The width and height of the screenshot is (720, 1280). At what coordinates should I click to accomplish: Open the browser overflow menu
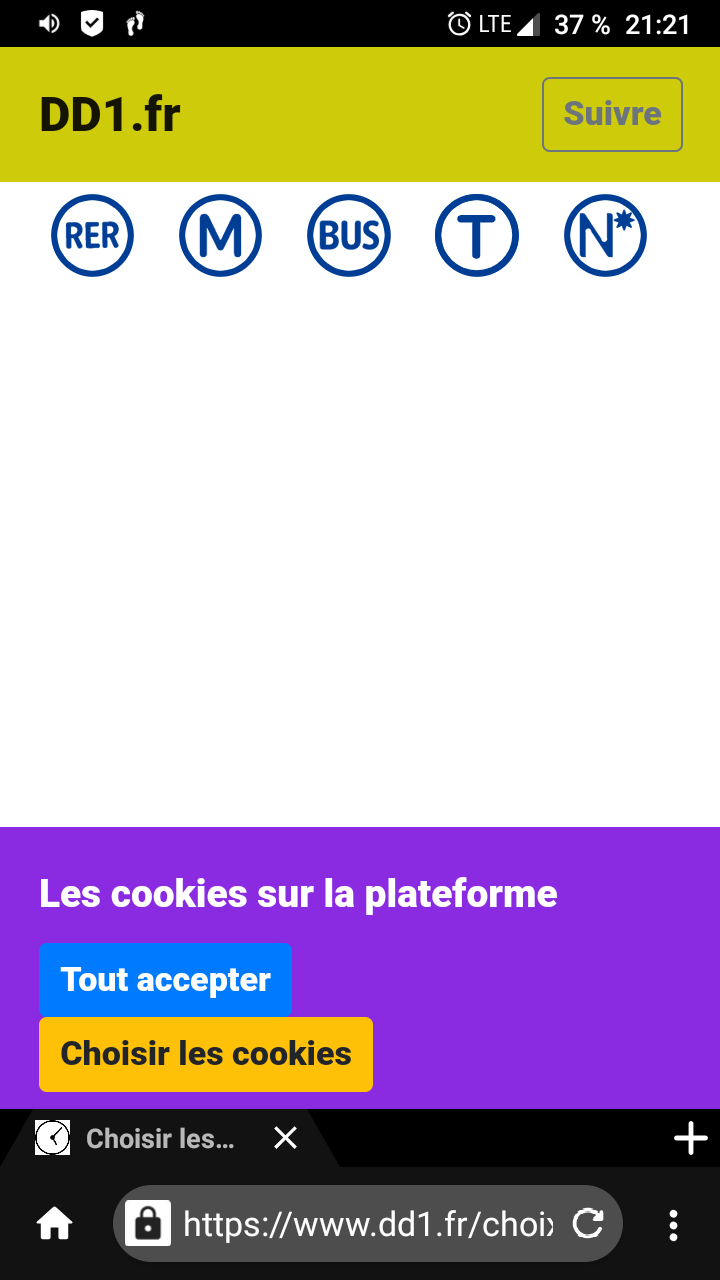[x=673, y=1223]
